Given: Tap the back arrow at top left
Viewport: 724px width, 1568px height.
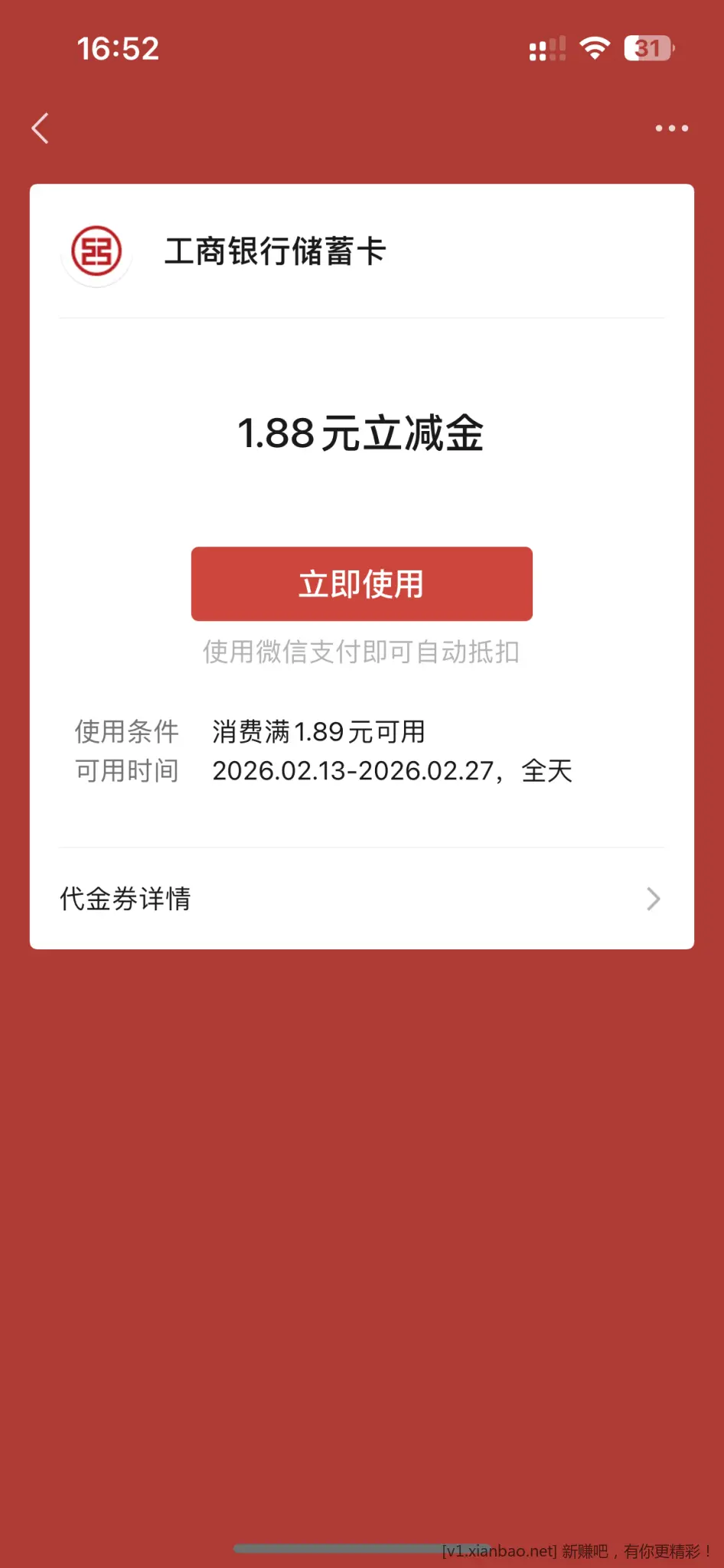Looking at the screenshot, I should coord(41,129).
